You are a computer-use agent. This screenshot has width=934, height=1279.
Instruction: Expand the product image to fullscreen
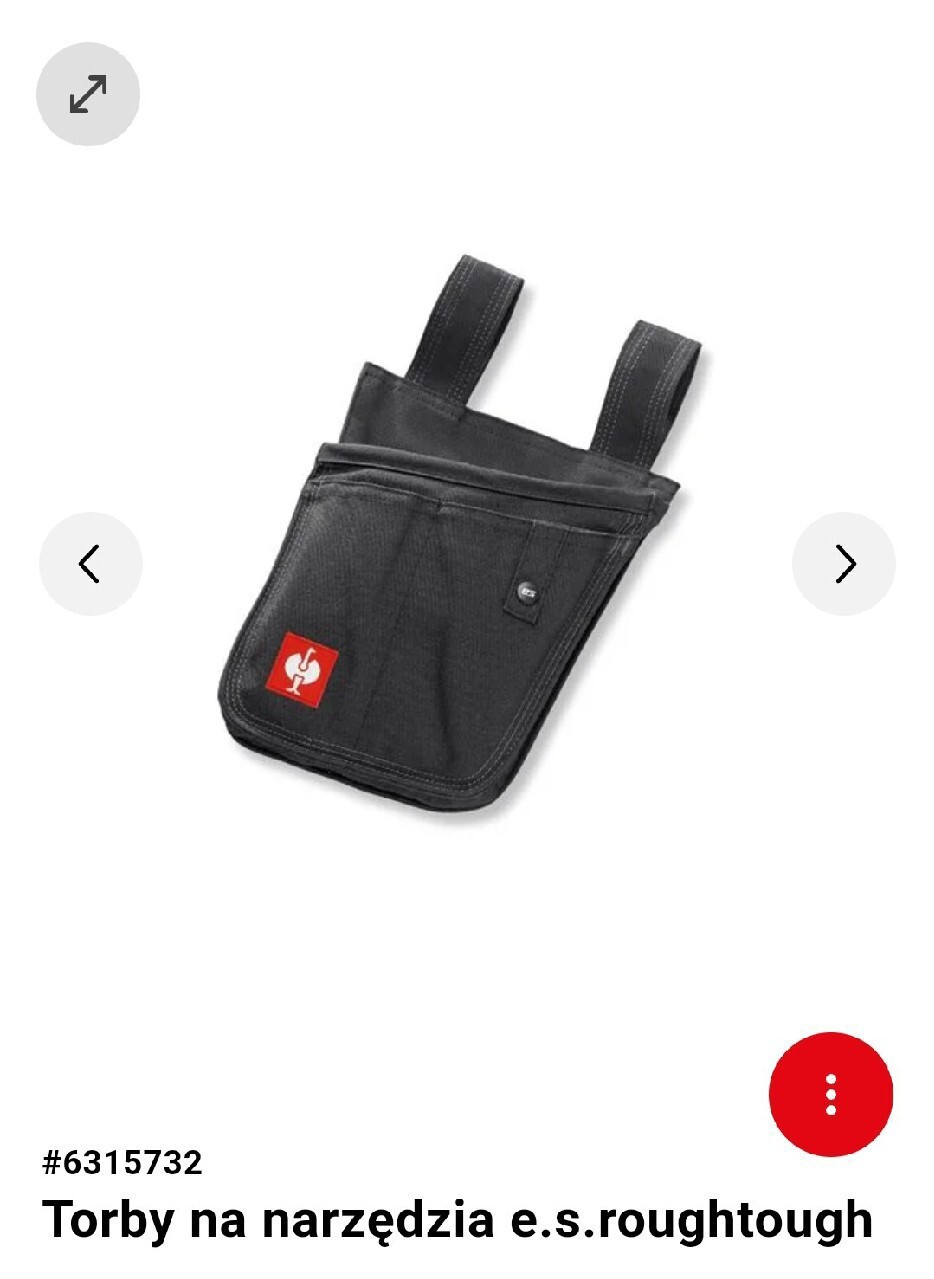point(88,94)
